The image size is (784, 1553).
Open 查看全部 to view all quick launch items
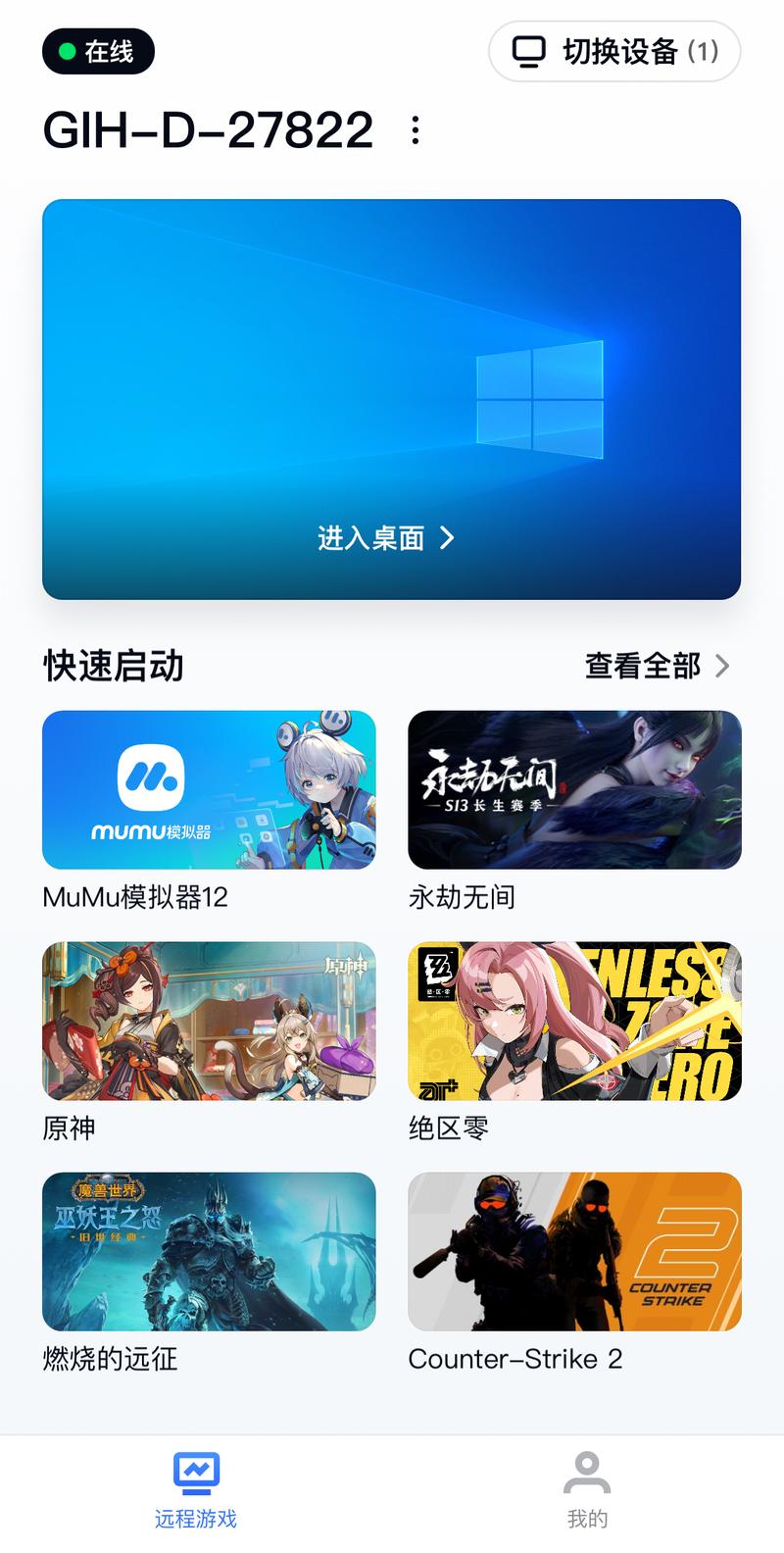pos(657,666)
